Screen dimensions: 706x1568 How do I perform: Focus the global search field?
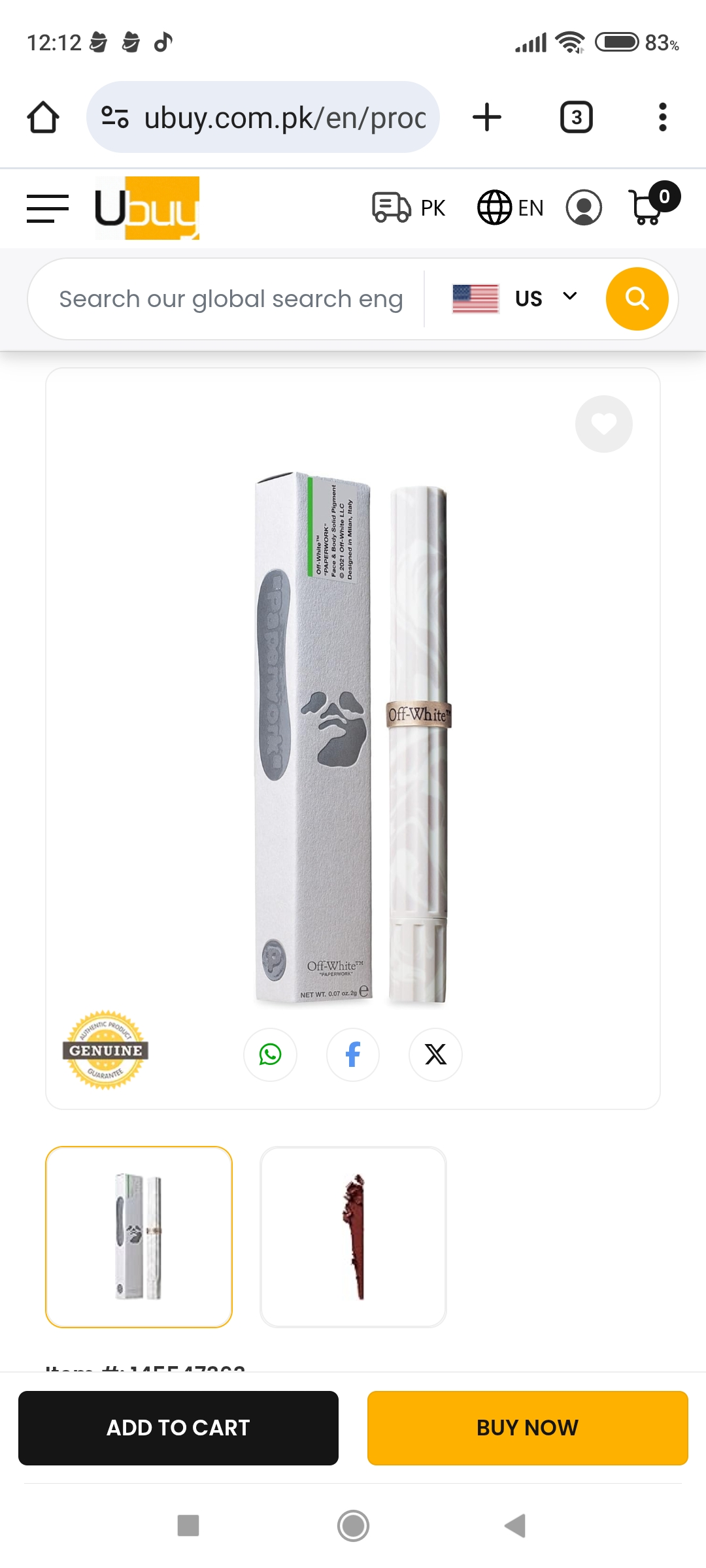pyautogui.click(x=231, y=299)
